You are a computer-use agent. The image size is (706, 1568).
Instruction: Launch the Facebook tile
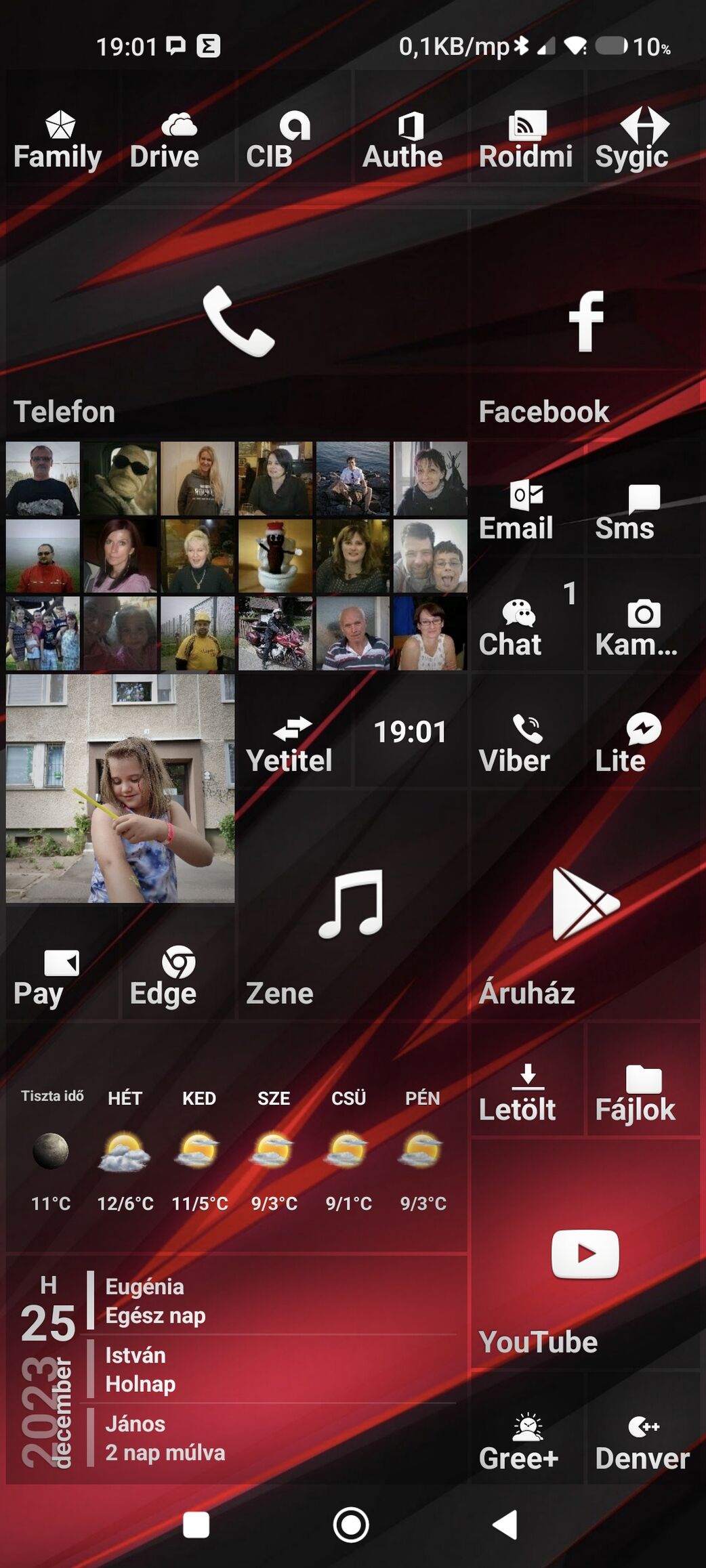pos(585,322)
